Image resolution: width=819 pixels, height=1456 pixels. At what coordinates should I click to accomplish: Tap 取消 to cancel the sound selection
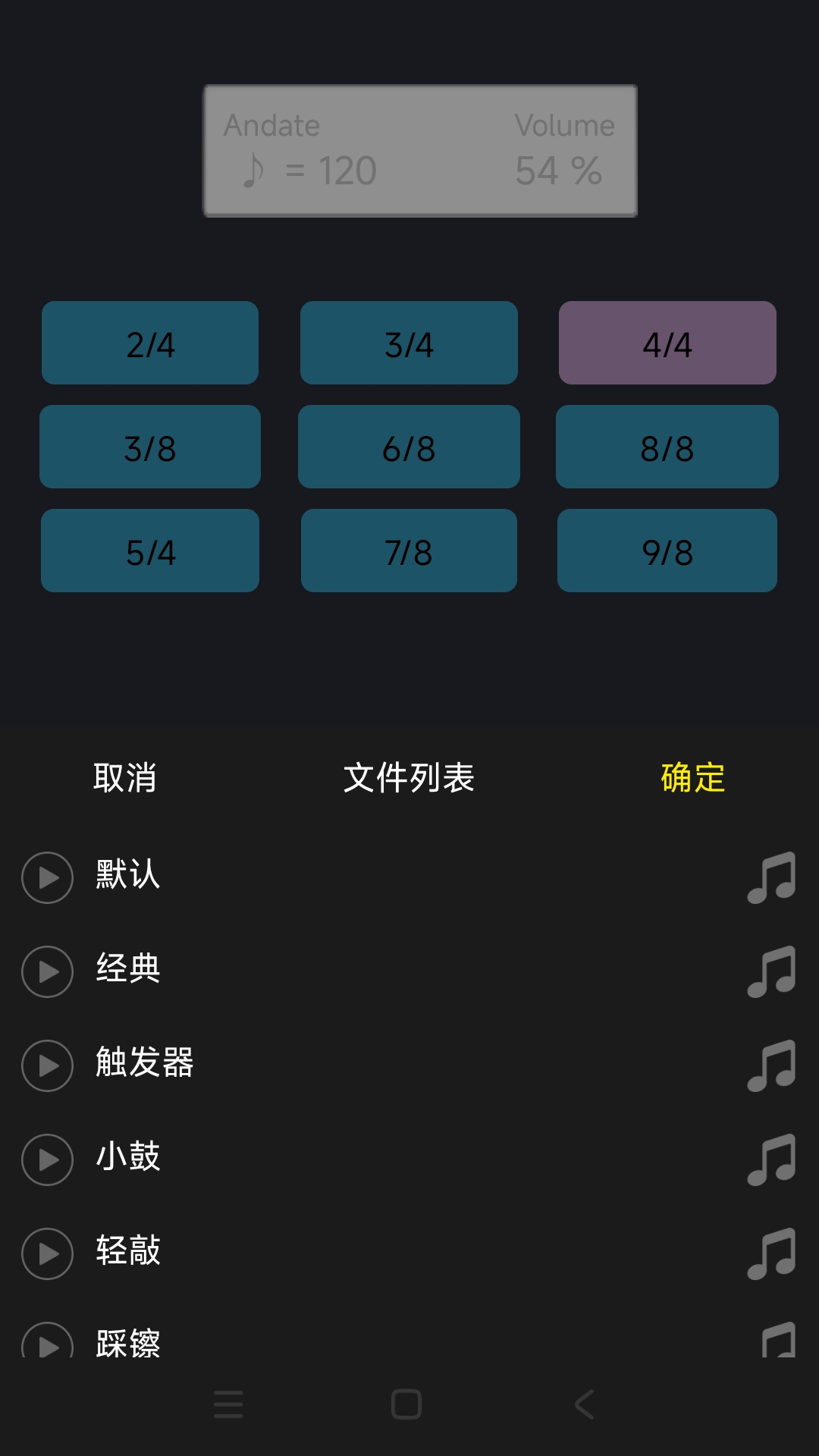click(x=125, y=778)
